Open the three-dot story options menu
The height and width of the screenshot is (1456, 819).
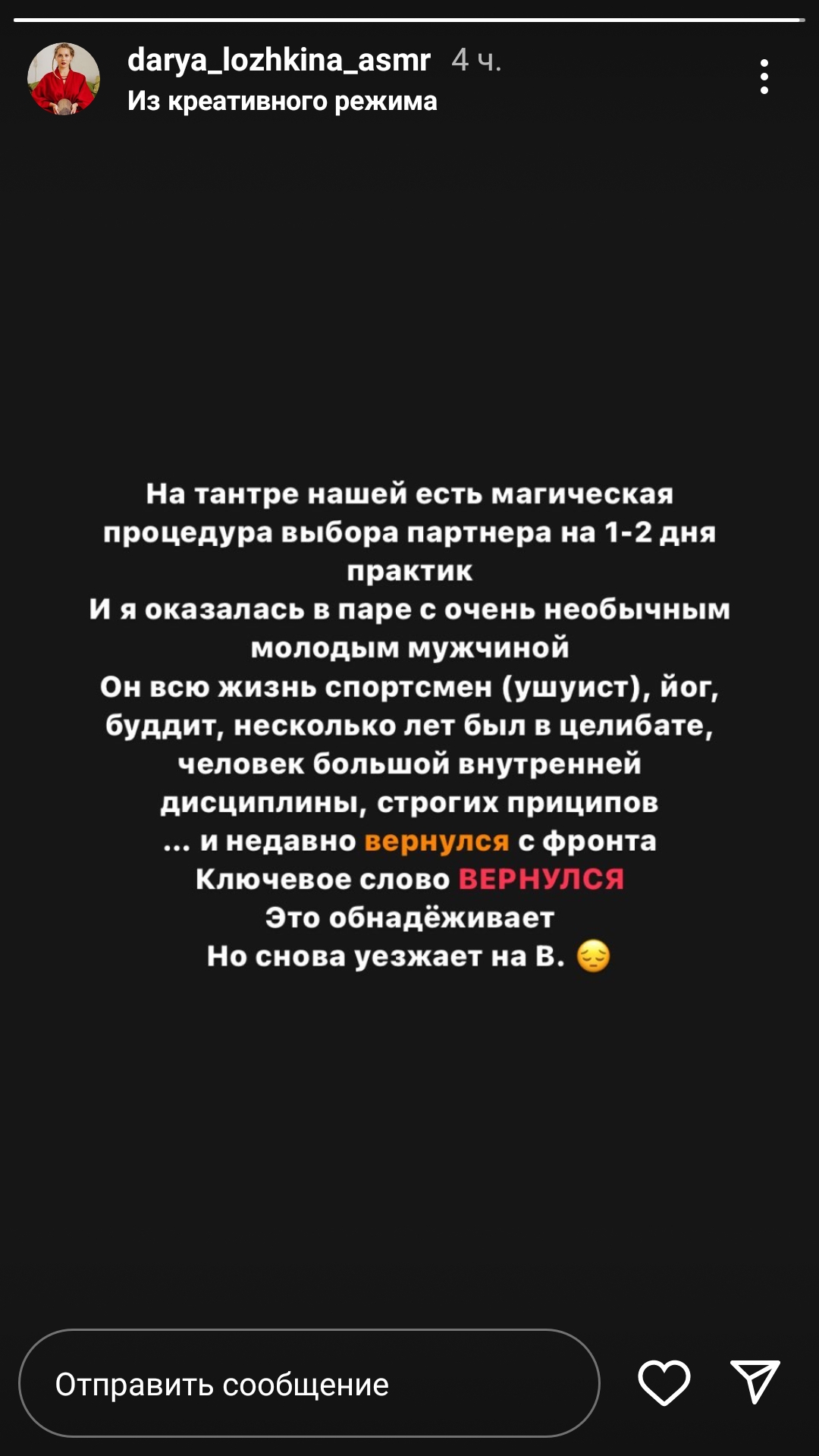point(764,77)
